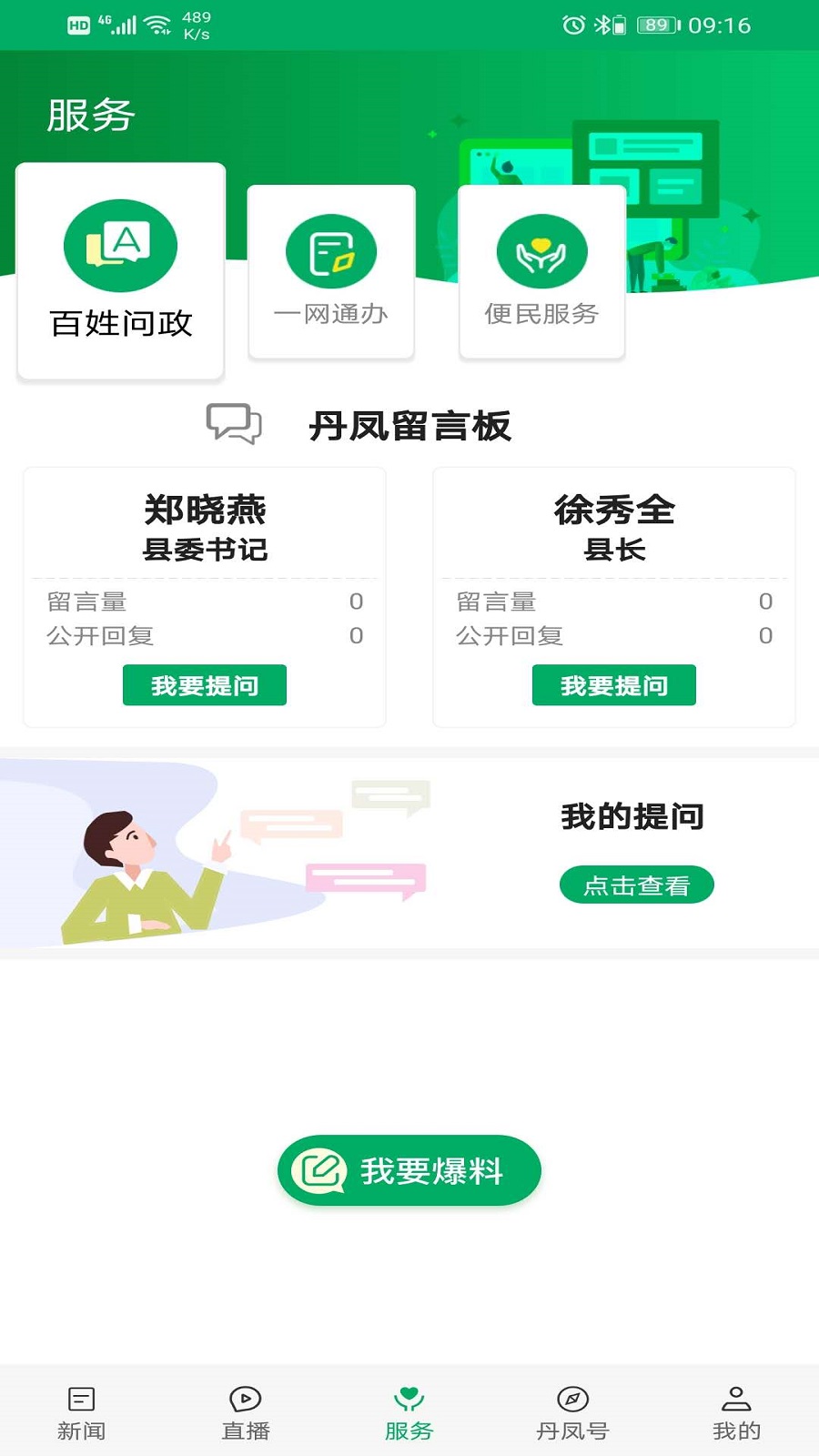Tap 我要提问 under 徐秀全
This screenshot has height=1456, width=819.
pos(614,685)
